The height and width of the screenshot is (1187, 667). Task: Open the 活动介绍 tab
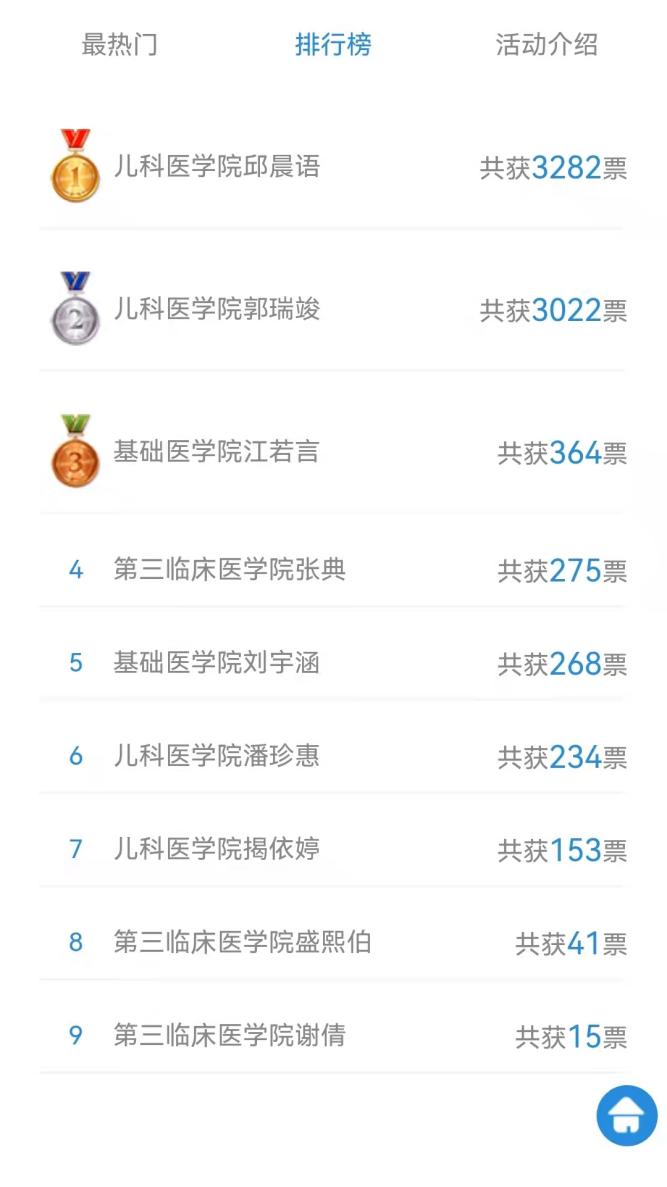[x=546, y=45]
